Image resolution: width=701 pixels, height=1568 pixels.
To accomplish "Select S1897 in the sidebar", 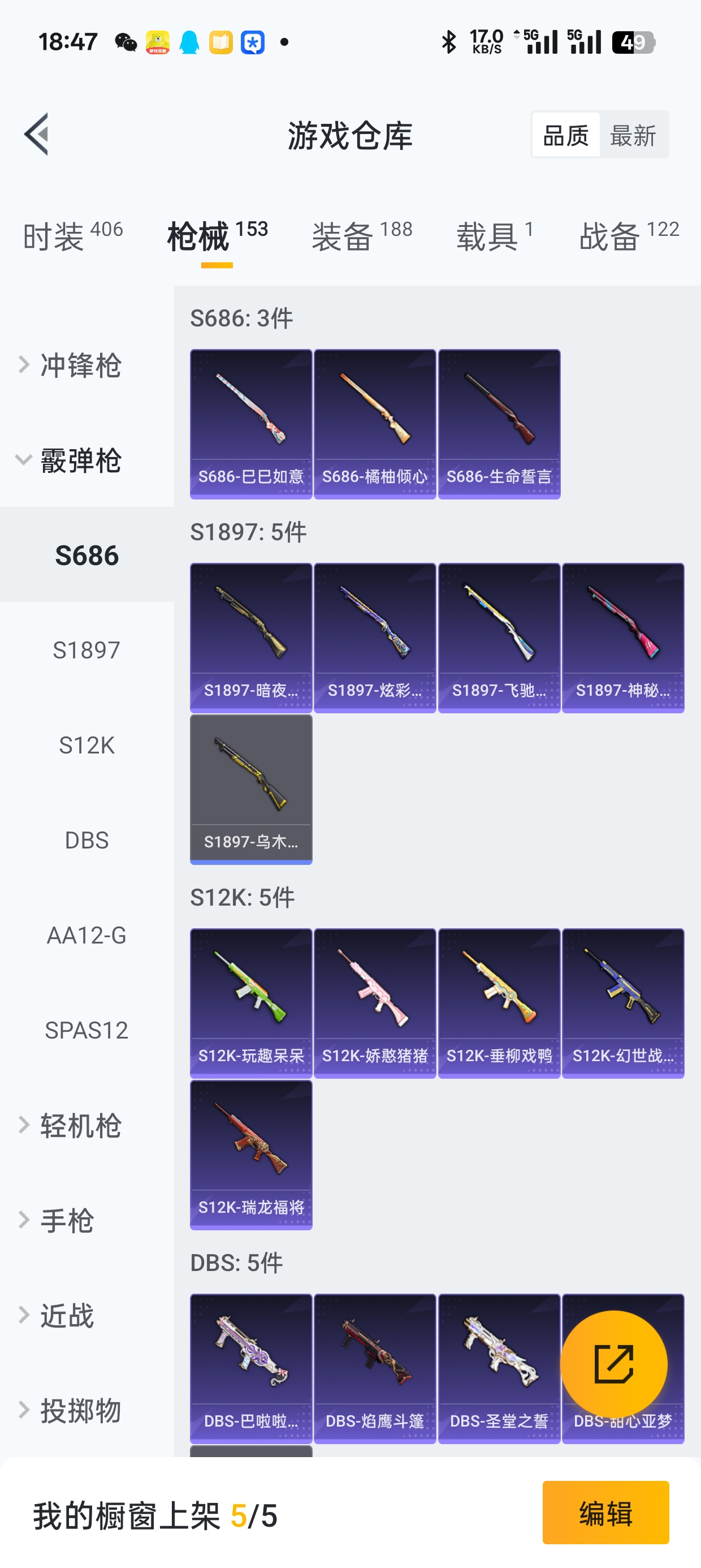I will coord(86,650).
